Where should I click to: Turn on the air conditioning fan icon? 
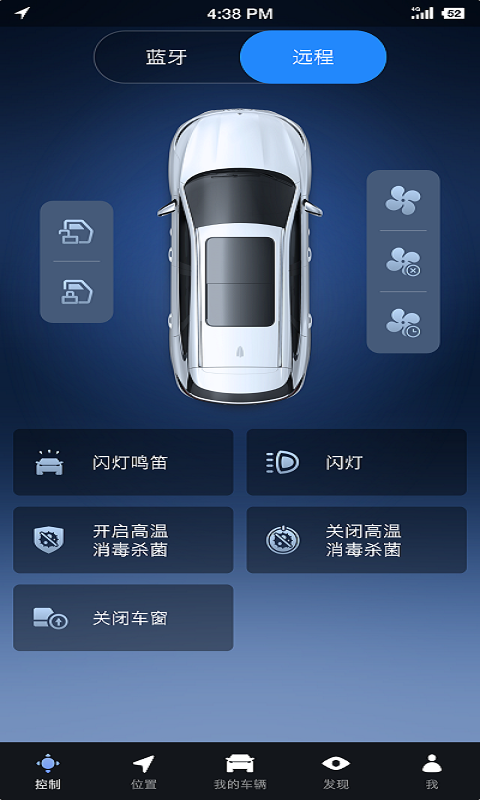point(403,200)
